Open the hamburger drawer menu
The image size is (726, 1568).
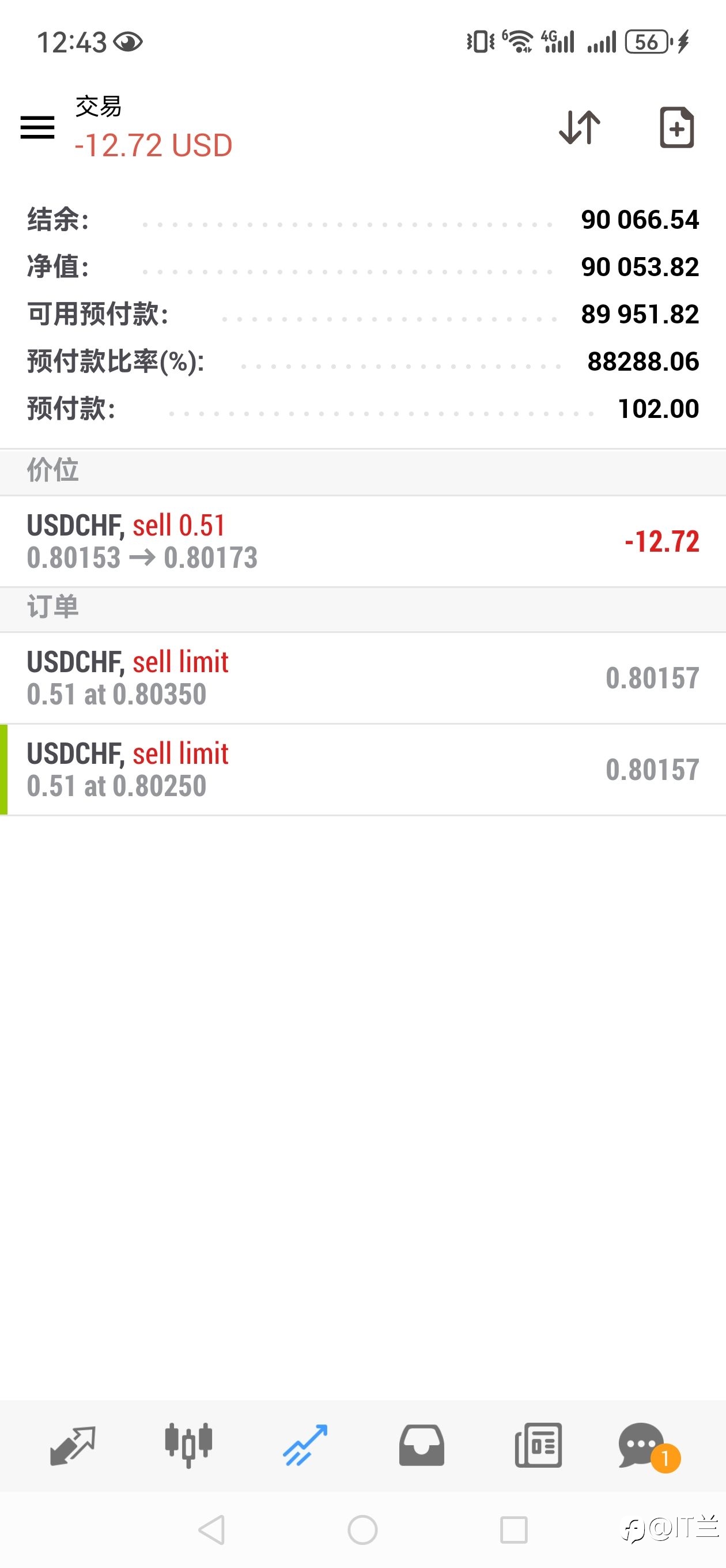[x=37, y=127]
